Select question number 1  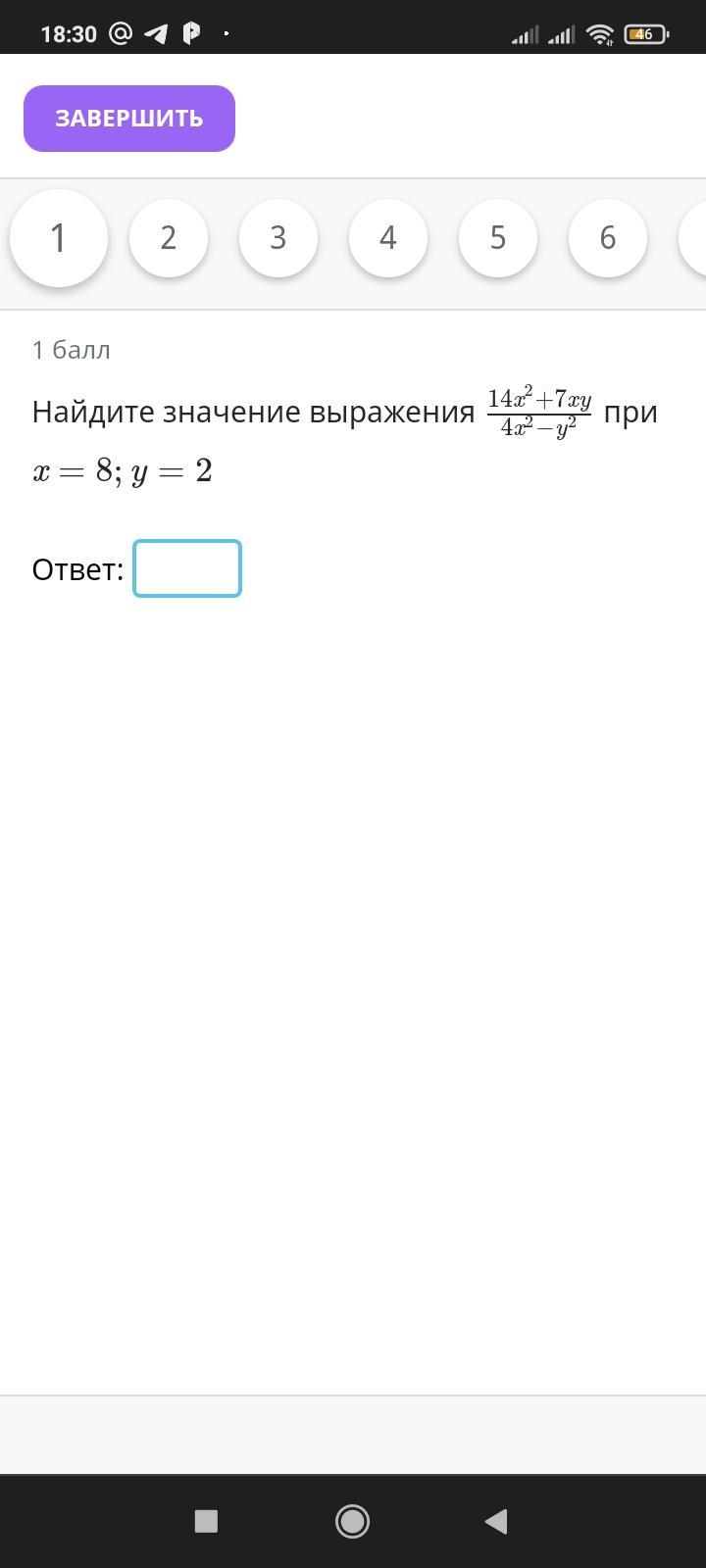click(59, 238)
